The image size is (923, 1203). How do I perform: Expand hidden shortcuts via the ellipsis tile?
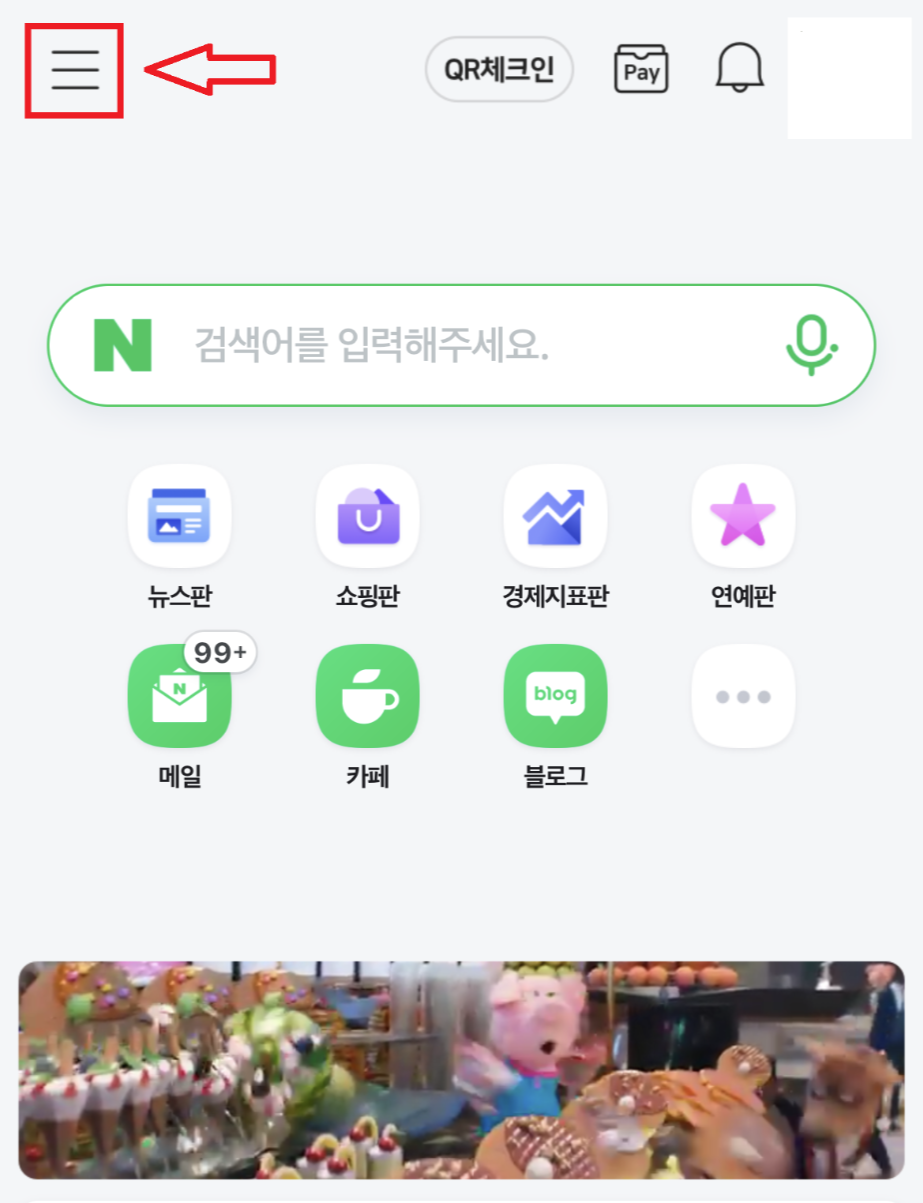[x=742, y=695]
